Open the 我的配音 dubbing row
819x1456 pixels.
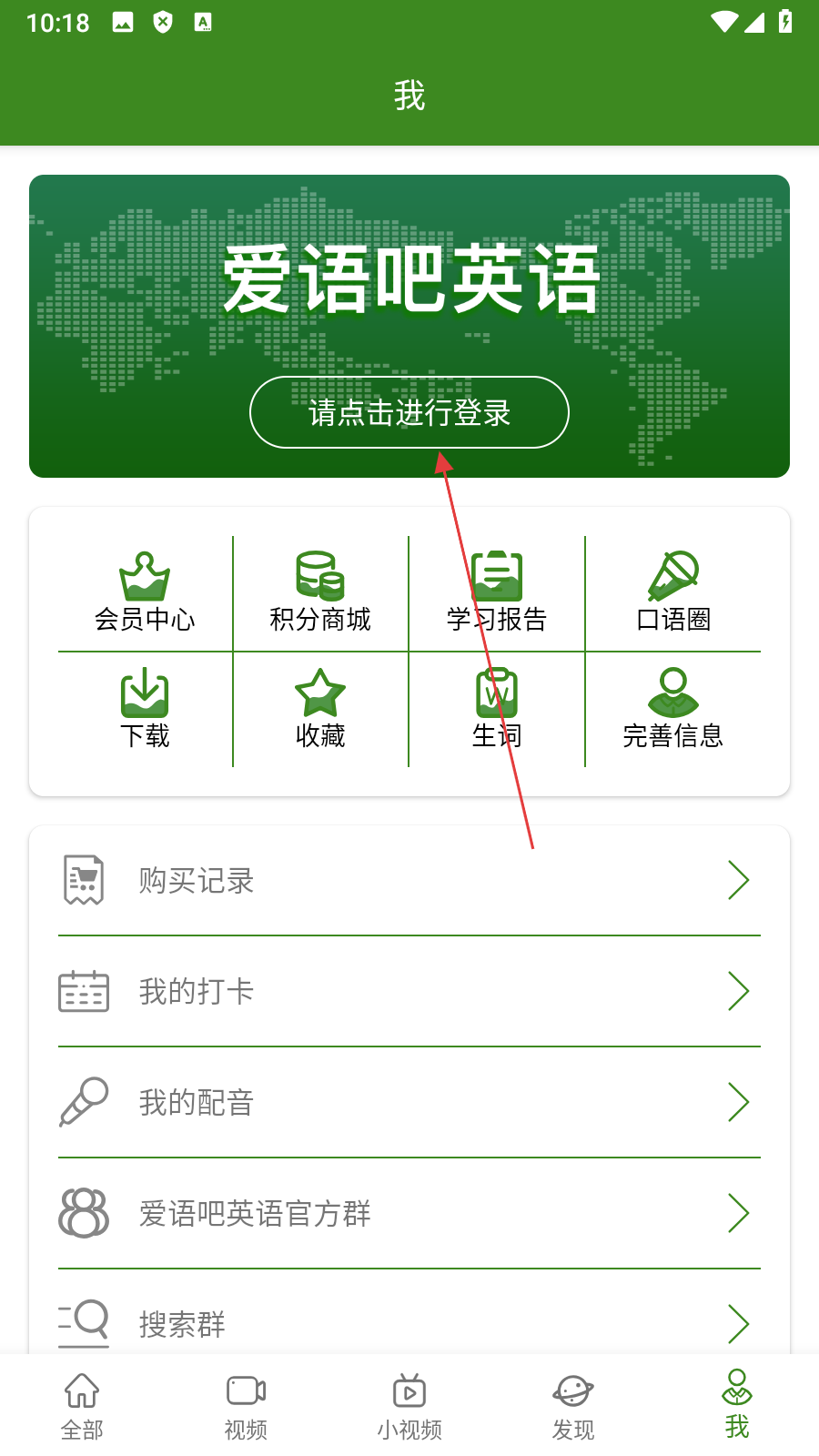(x=409, y=1102)
